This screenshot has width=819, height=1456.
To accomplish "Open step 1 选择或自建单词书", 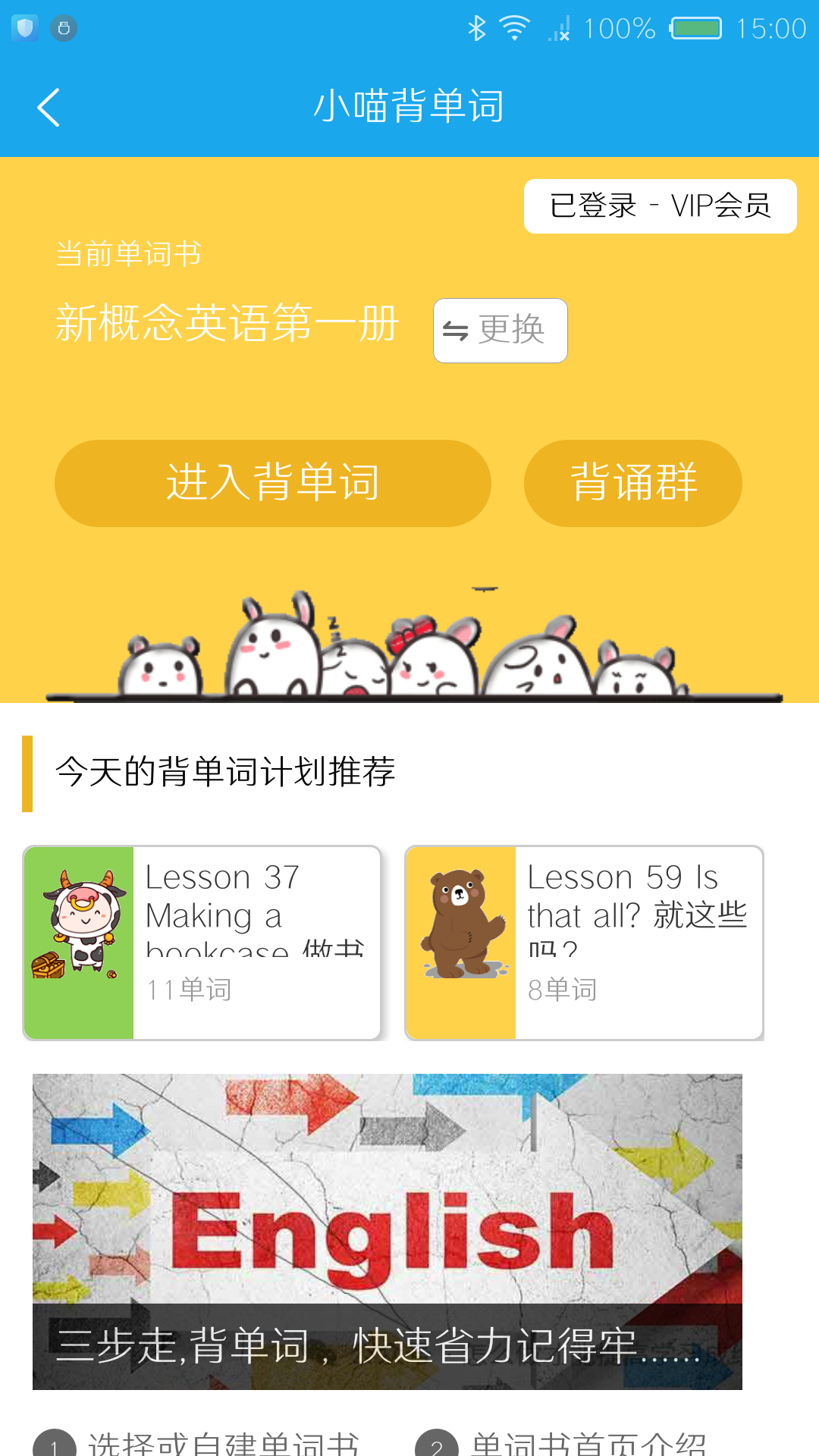I will tap(197, 1442).
